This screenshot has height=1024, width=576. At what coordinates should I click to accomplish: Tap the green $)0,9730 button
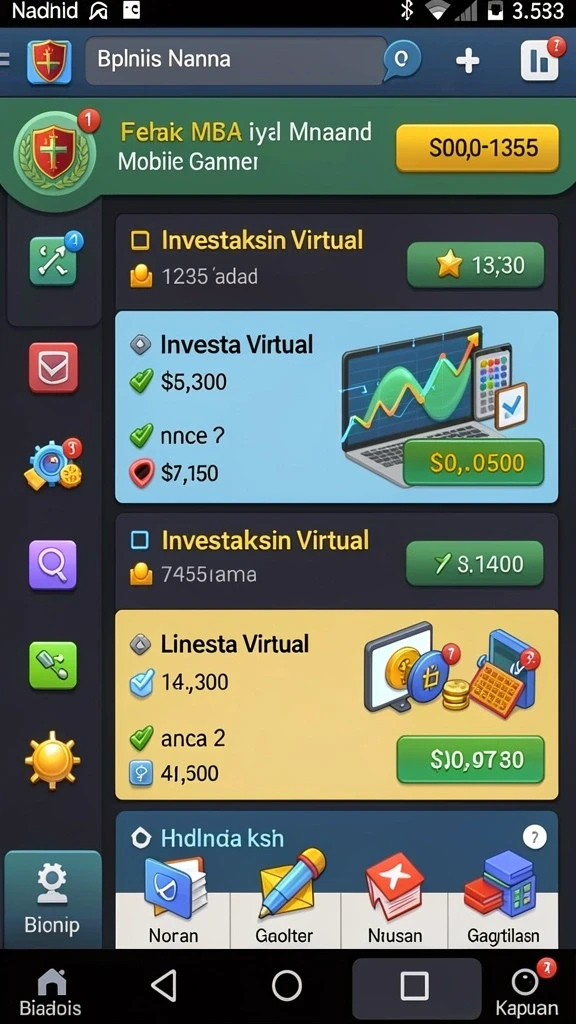[x=471, y=760]
